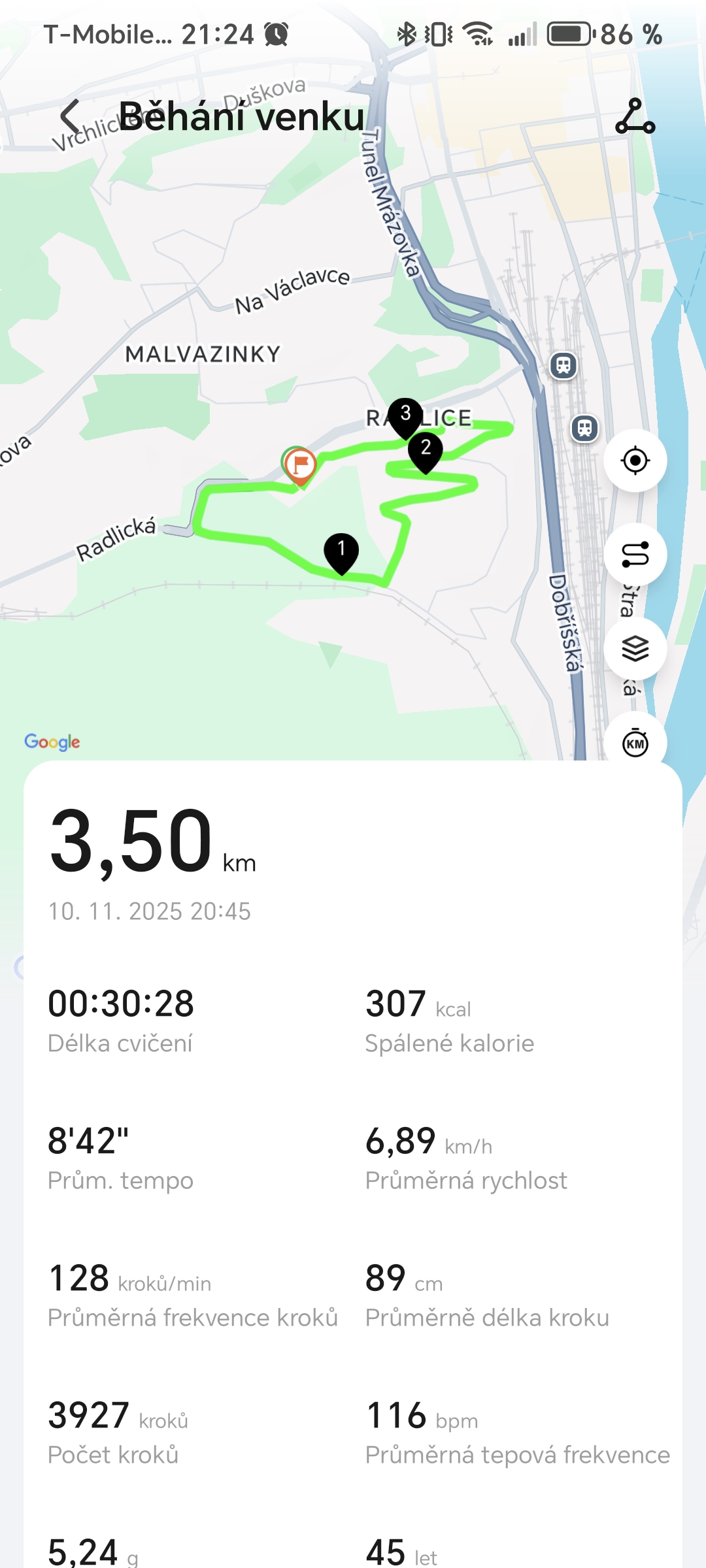Viewport: 706px width, 1568px height.
Task: Tap kilometer marker 3 on the route
Action: [x=405, y=416]
